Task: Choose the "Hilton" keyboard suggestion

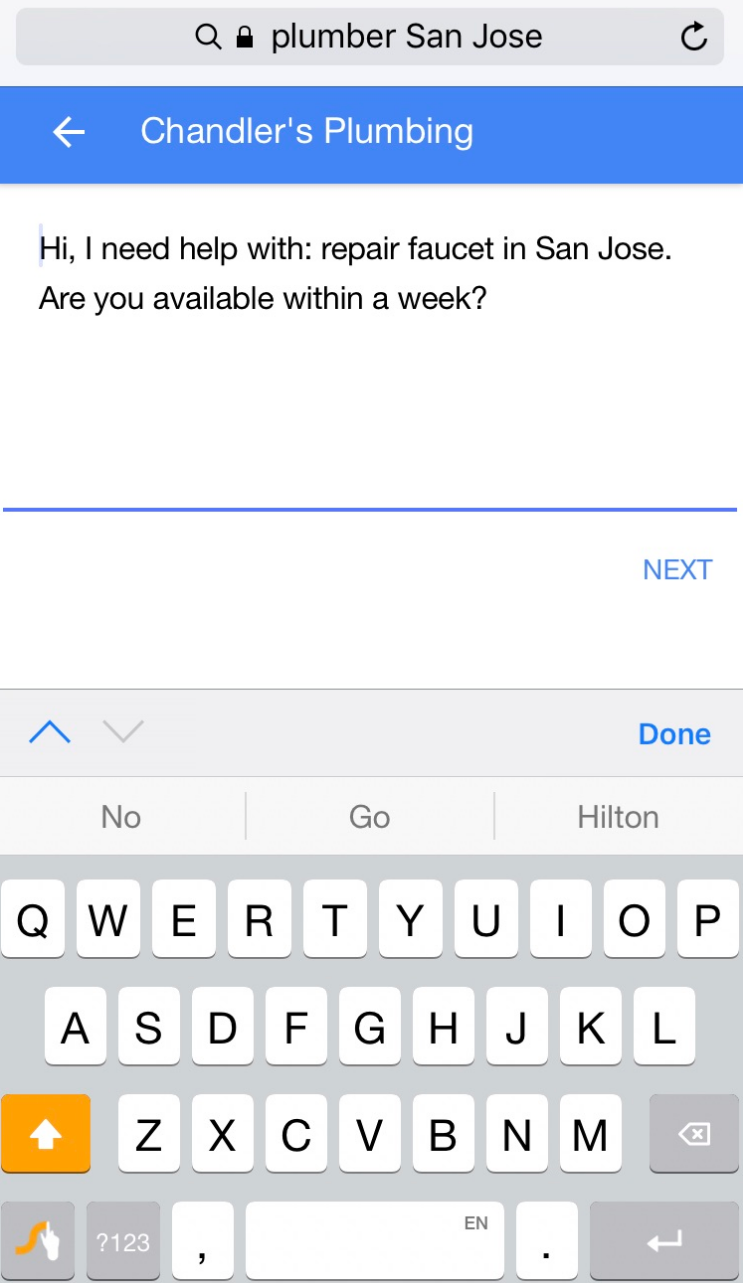Action: click(618, 817)
